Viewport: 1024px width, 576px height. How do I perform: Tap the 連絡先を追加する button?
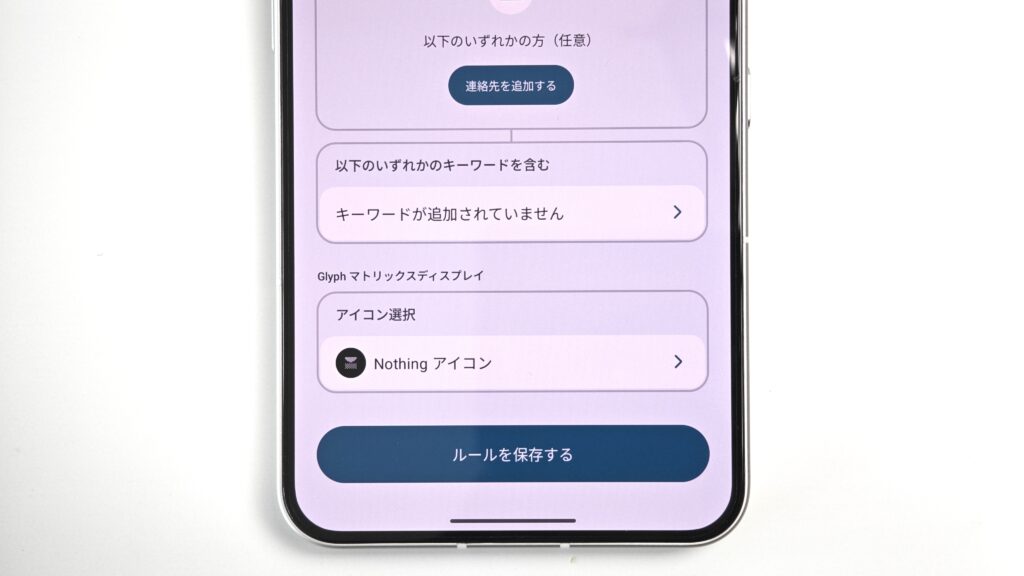click(x=510, y=86)
